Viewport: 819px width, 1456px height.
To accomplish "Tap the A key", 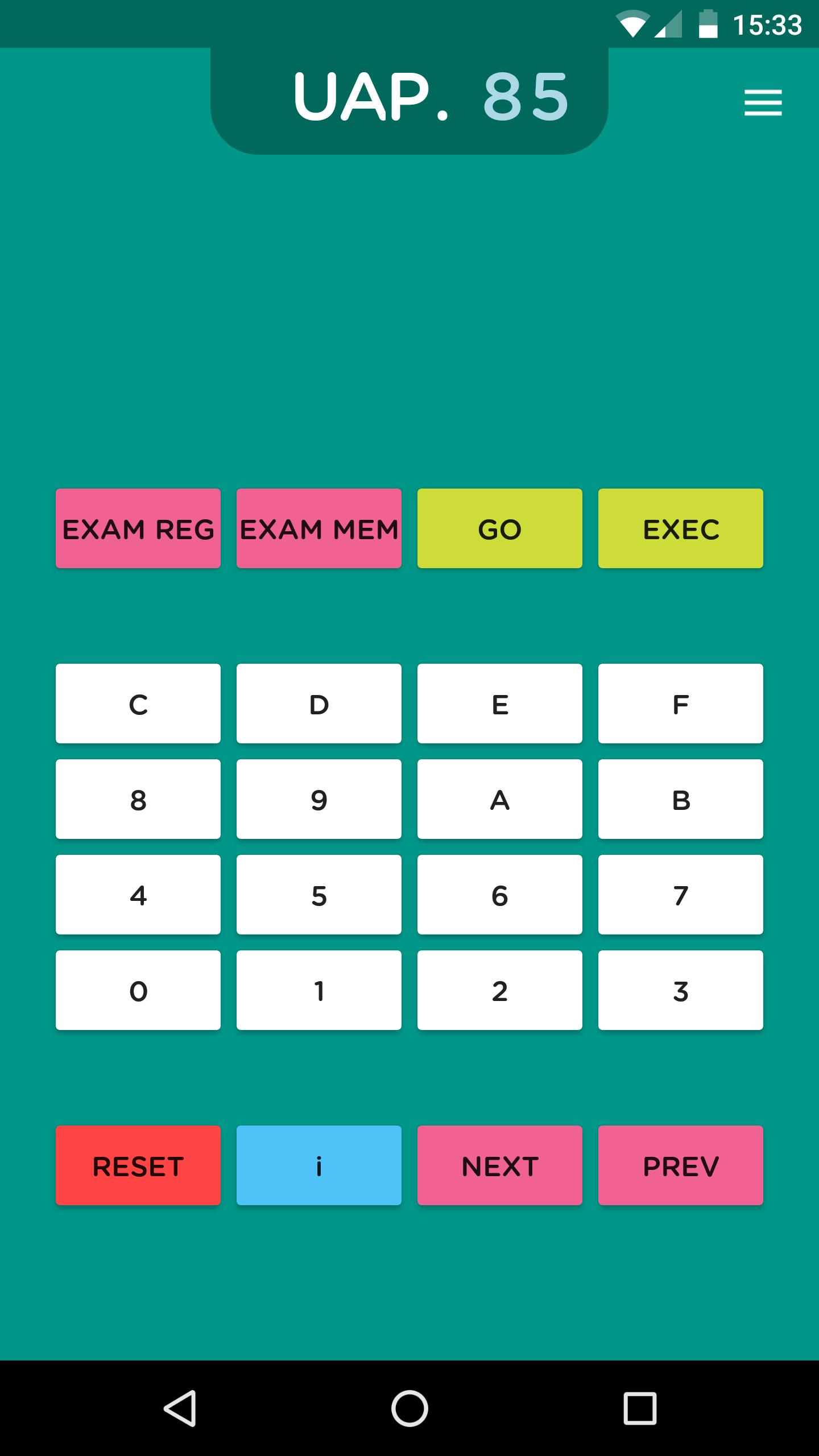I will point(500,799).
